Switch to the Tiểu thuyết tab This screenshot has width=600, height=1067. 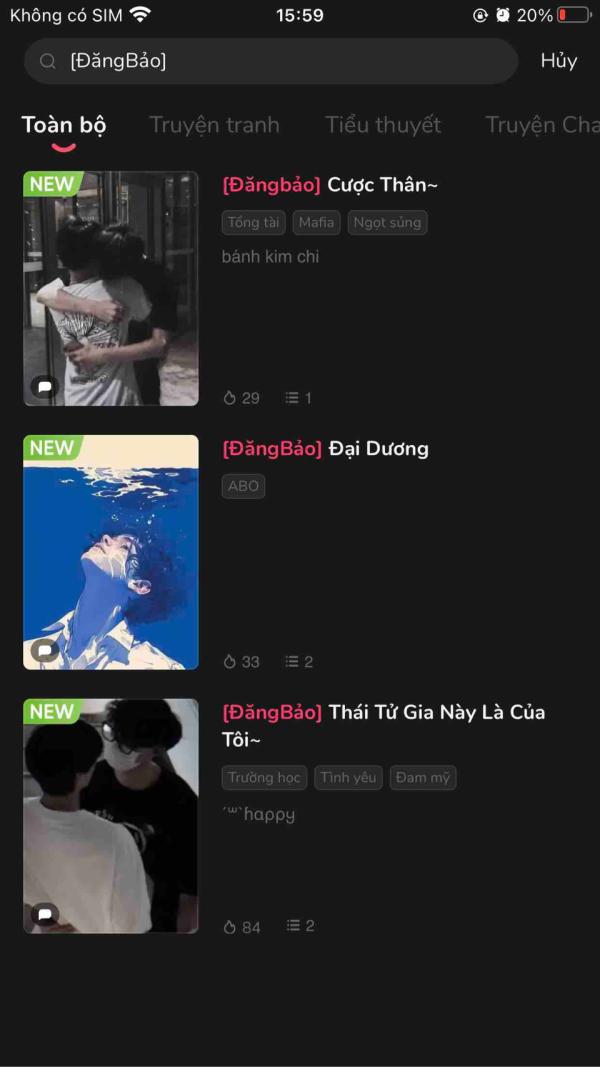click(x=382, y=125)
